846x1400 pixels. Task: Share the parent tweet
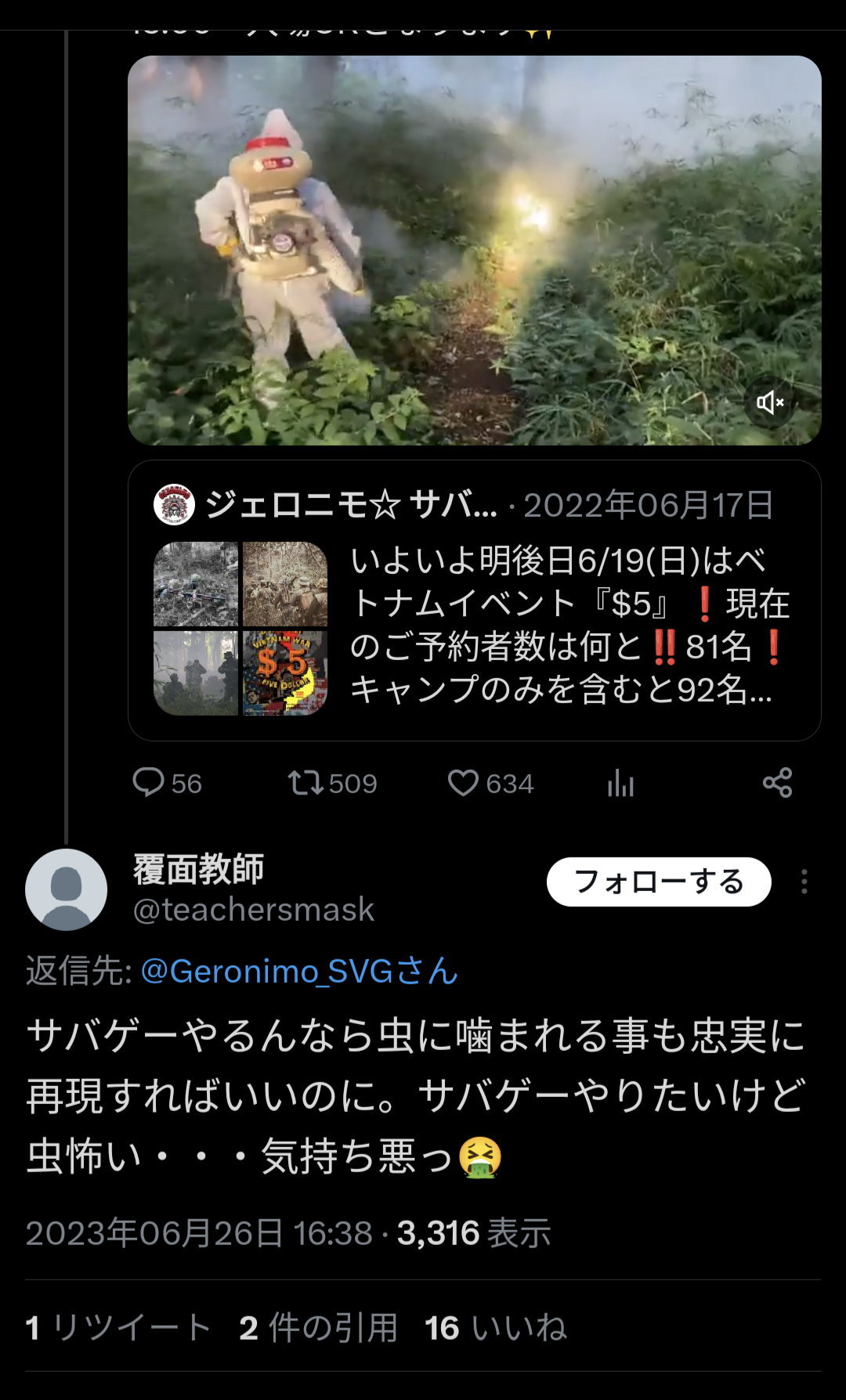[x=778, y=783]
